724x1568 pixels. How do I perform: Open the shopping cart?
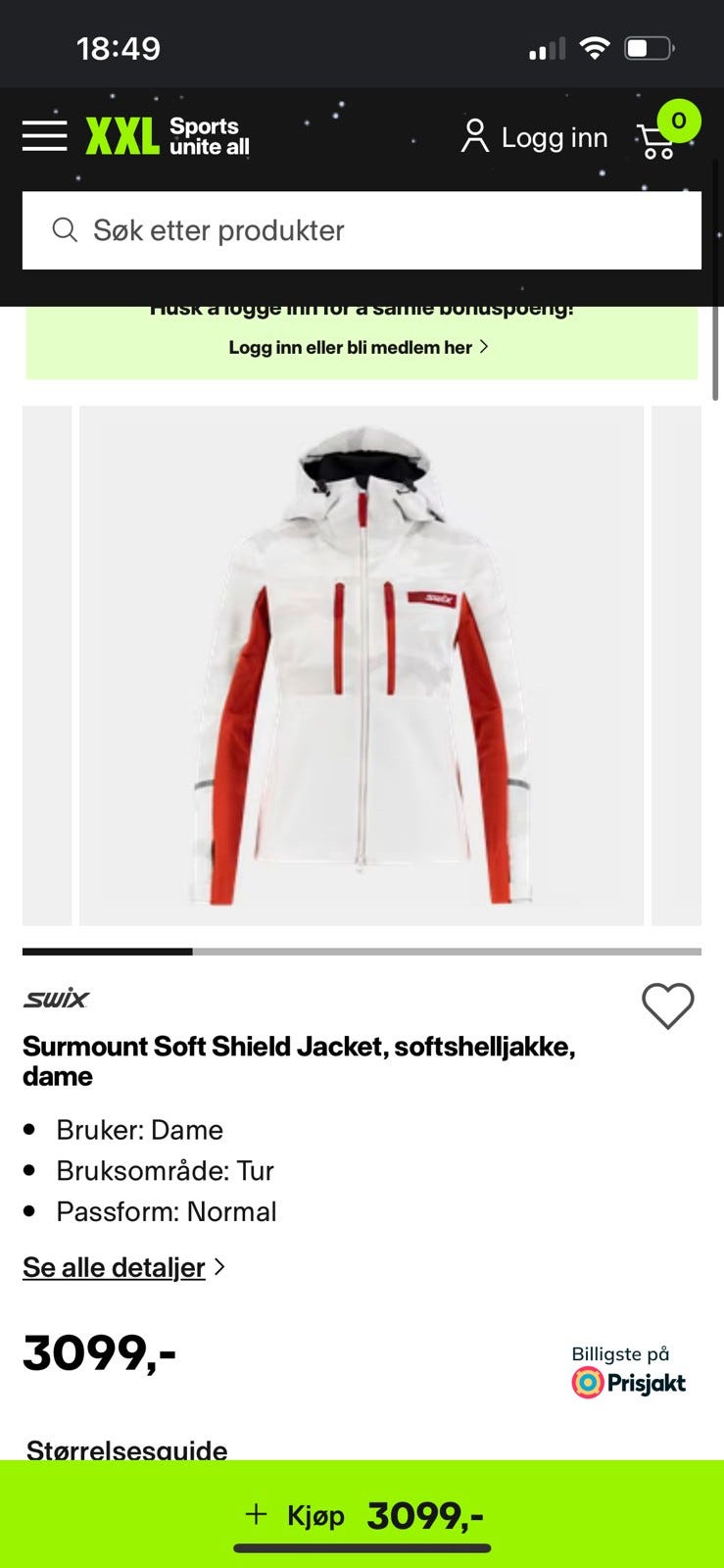coord(657,140)
